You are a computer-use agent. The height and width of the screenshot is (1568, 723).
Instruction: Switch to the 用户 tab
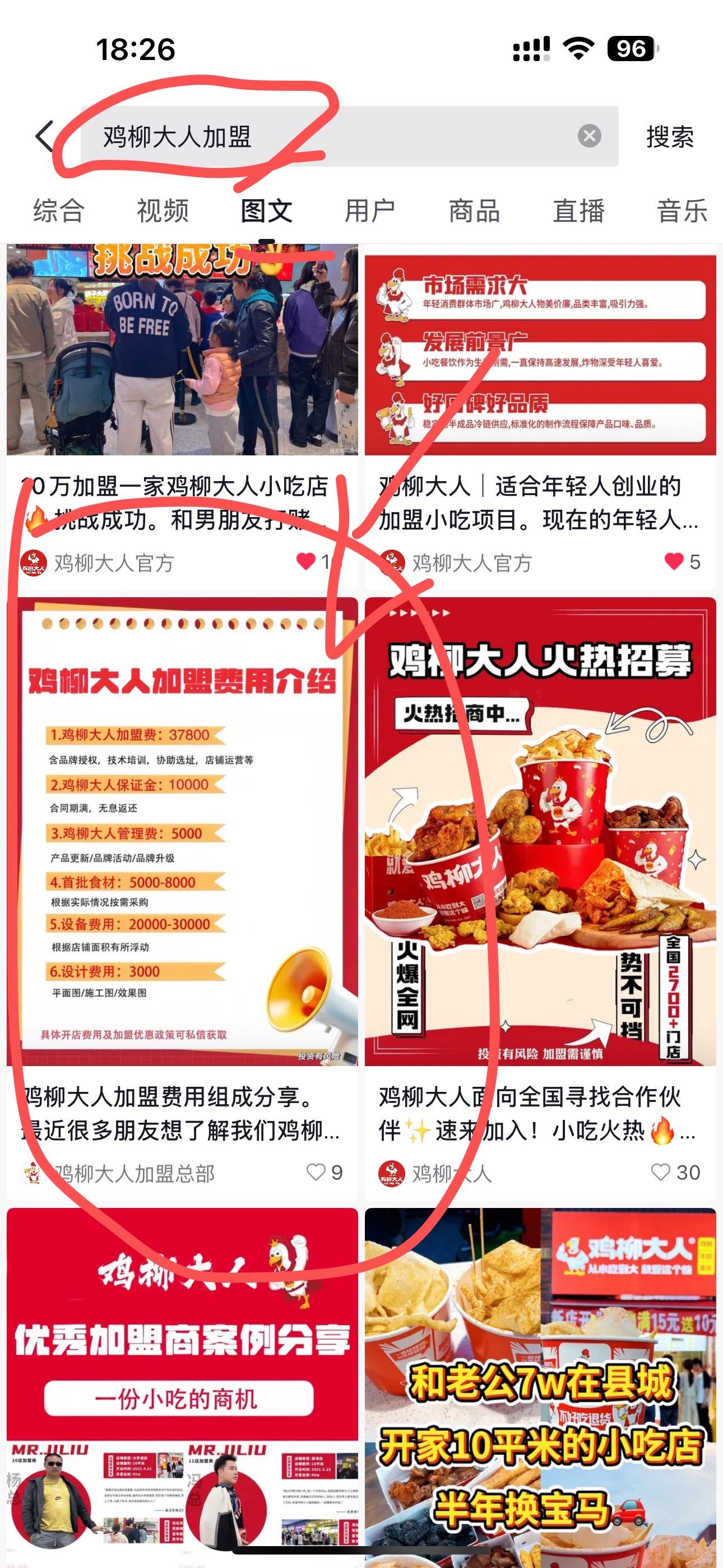(x=370, y=211)
